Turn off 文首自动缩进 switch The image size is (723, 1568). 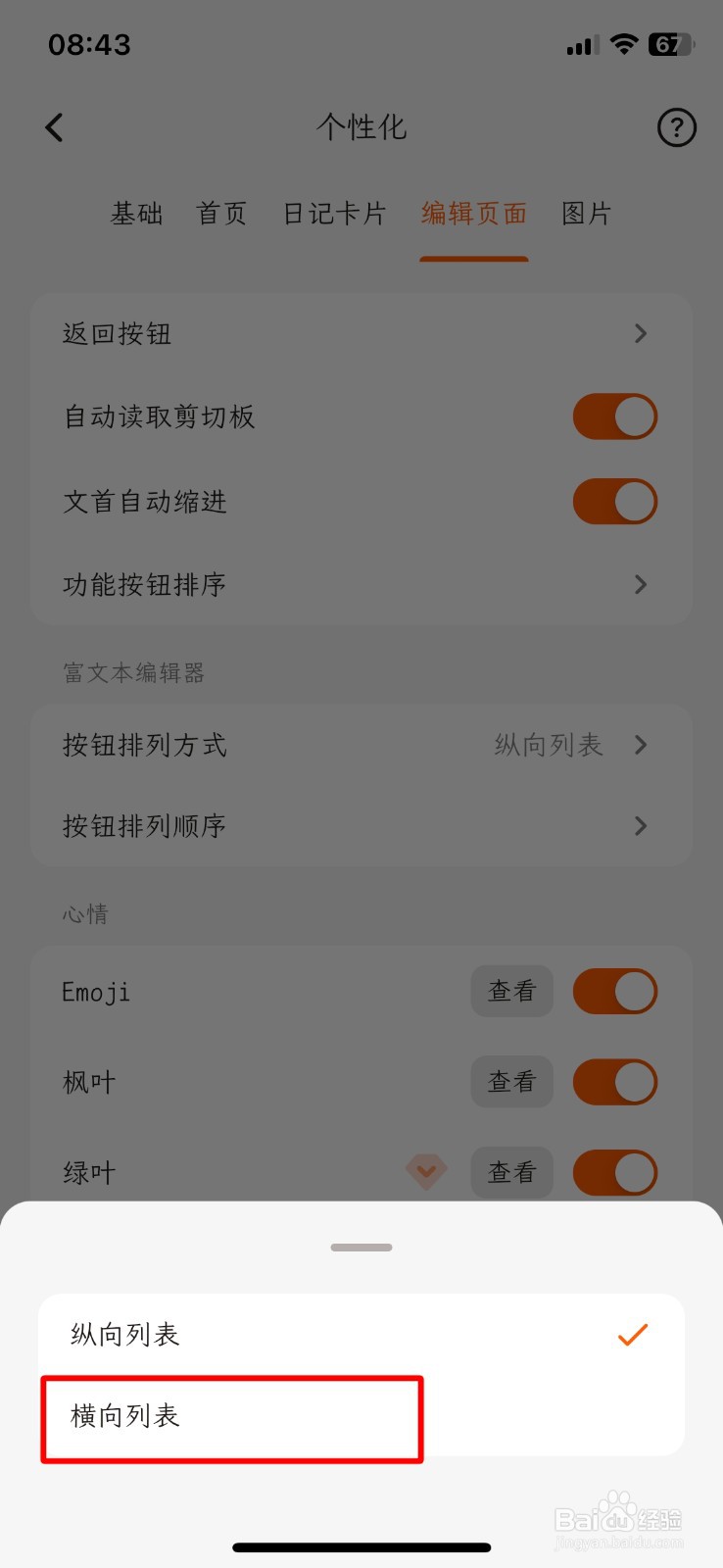tap(614, 502)
